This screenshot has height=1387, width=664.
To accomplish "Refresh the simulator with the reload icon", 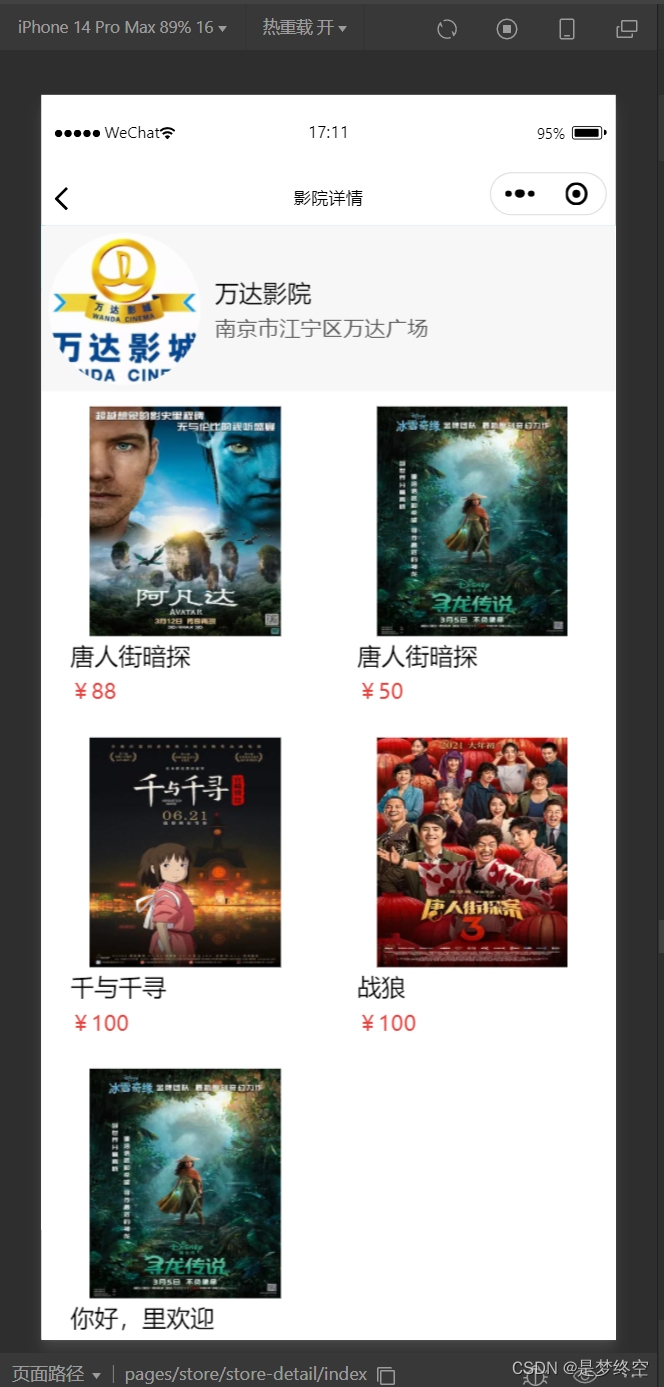I will tap(447, 29).
